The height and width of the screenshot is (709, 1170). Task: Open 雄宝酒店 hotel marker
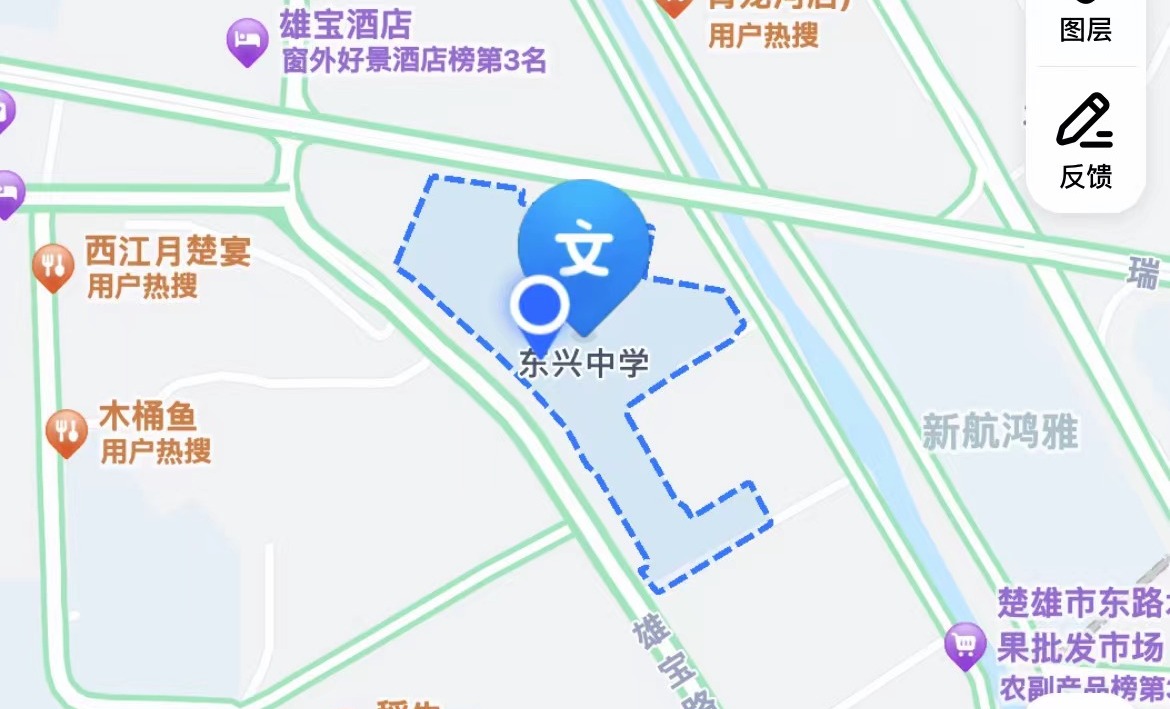[x=246, y=42]
